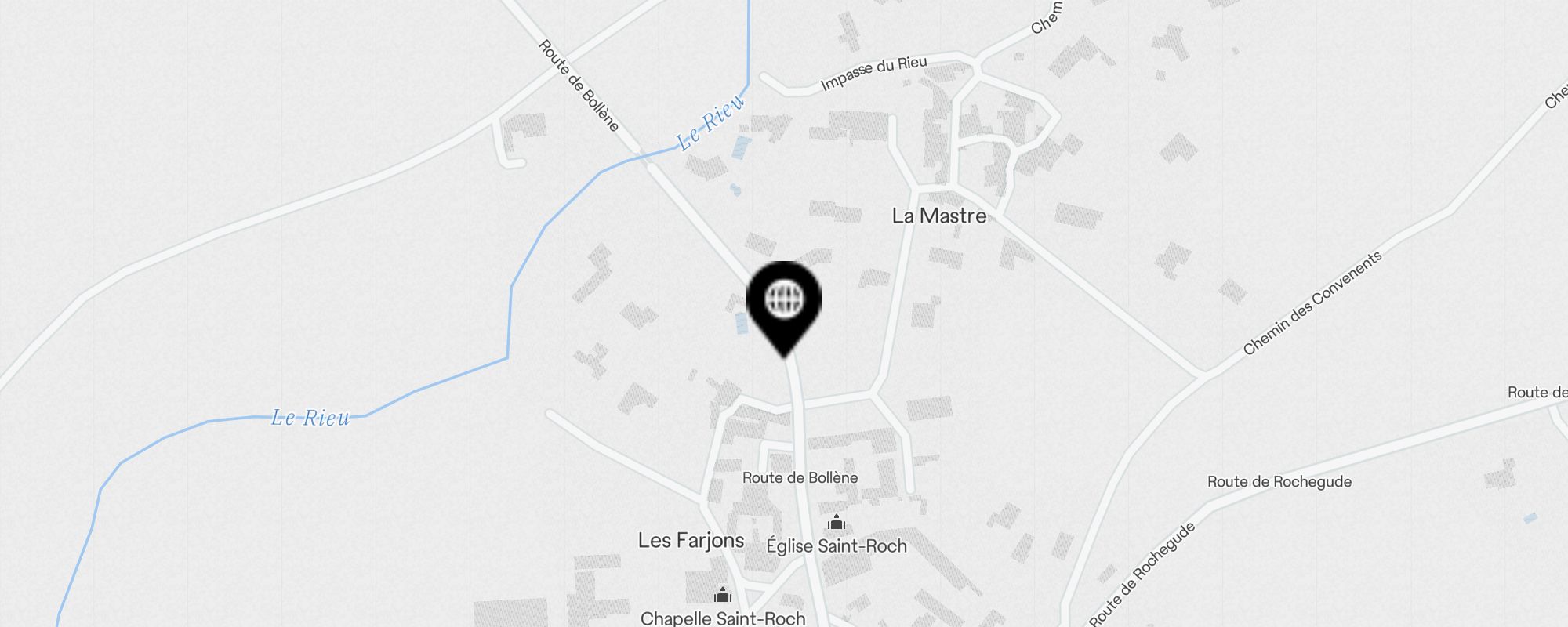Select the Chapelle Saint-Roch place marker
This screenshot has width=1568, height=627.
coord(723,596)
